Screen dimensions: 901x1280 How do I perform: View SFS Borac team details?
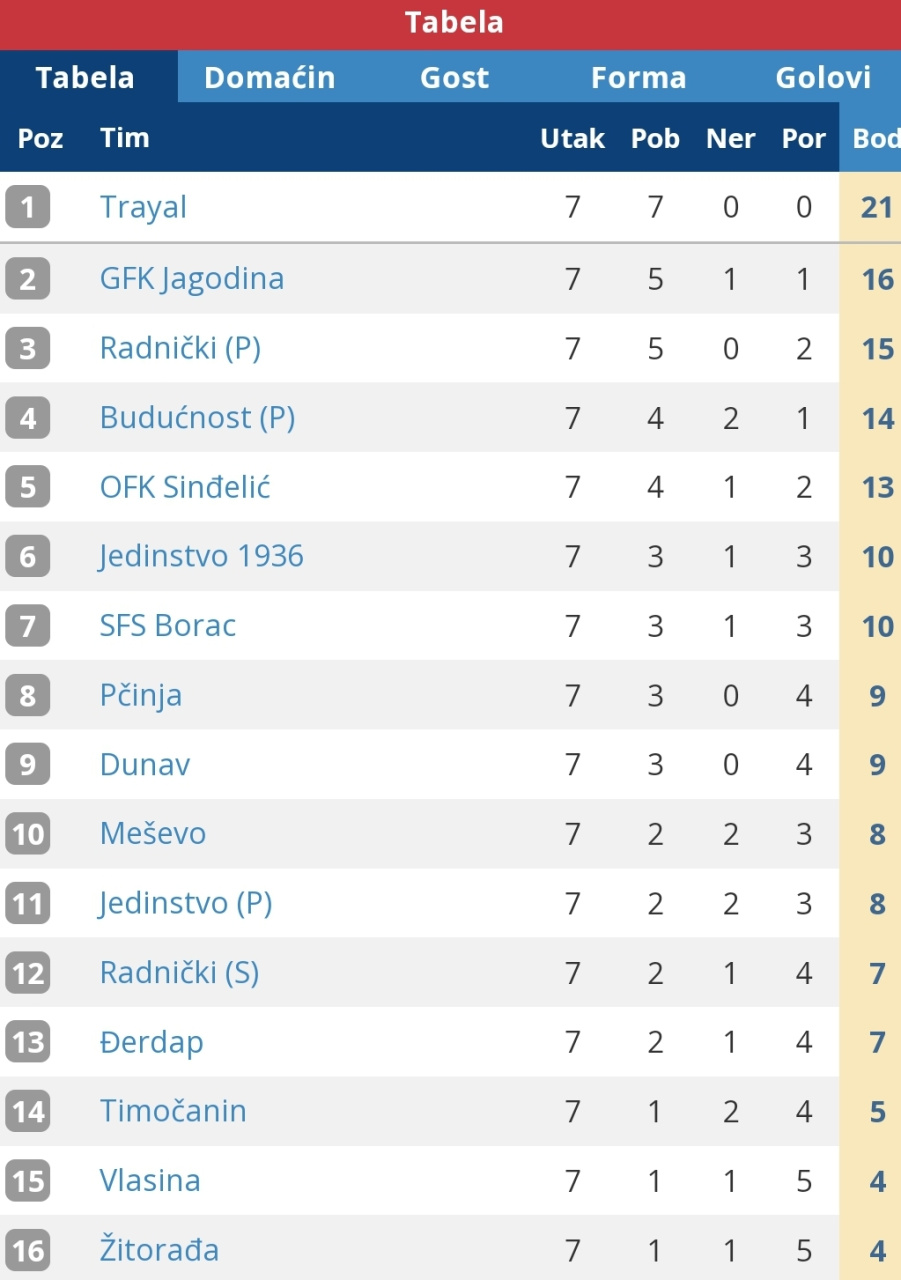click(168, 626)
